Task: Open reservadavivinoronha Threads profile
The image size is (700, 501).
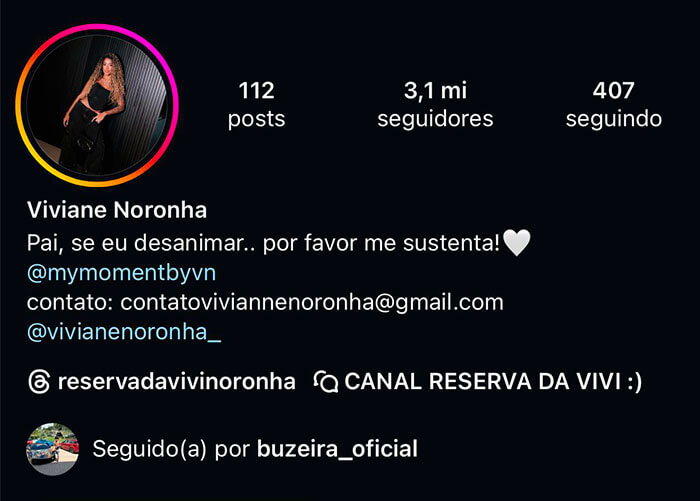Action: point(163,381)
